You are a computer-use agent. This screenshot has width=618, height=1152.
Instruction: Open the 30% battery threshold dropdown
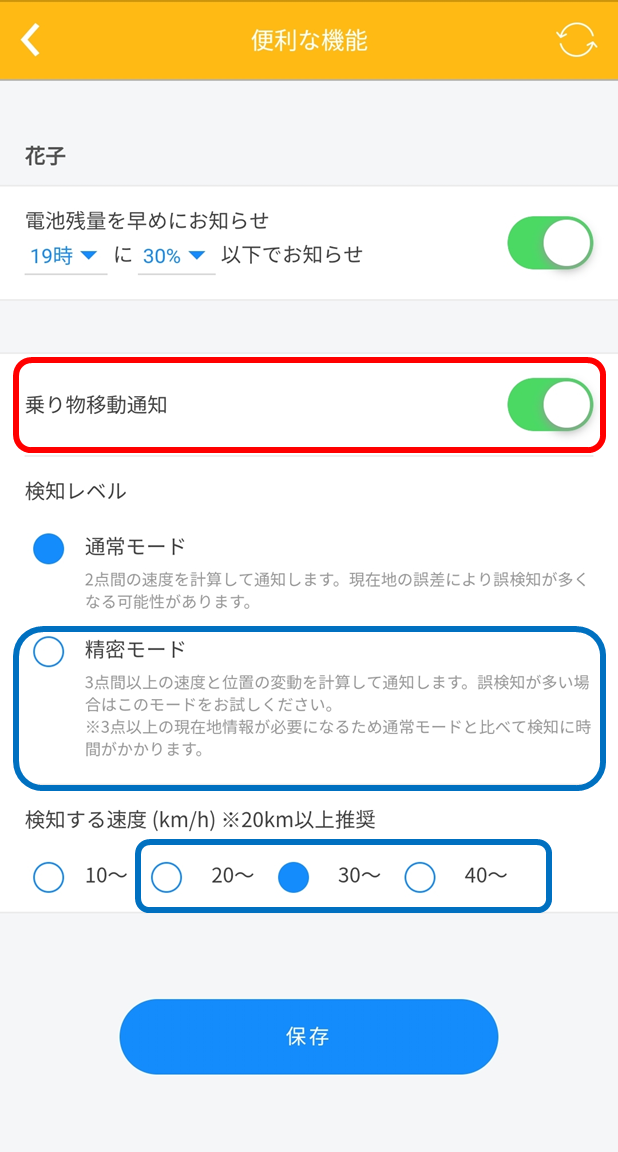[x=174, y=256]
